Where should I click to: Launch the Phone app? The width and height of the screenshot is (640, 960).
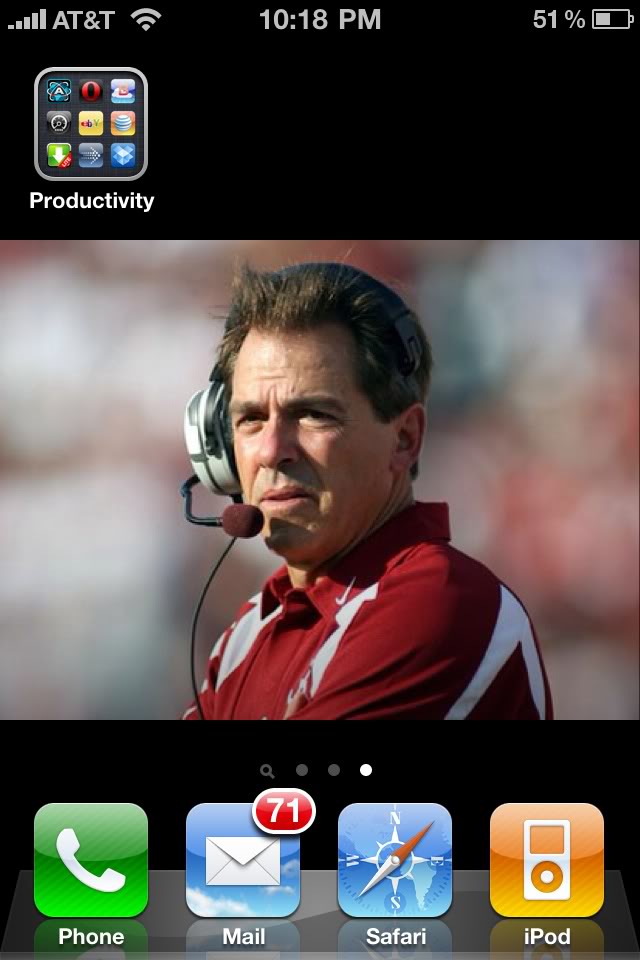tap(91, 861)
